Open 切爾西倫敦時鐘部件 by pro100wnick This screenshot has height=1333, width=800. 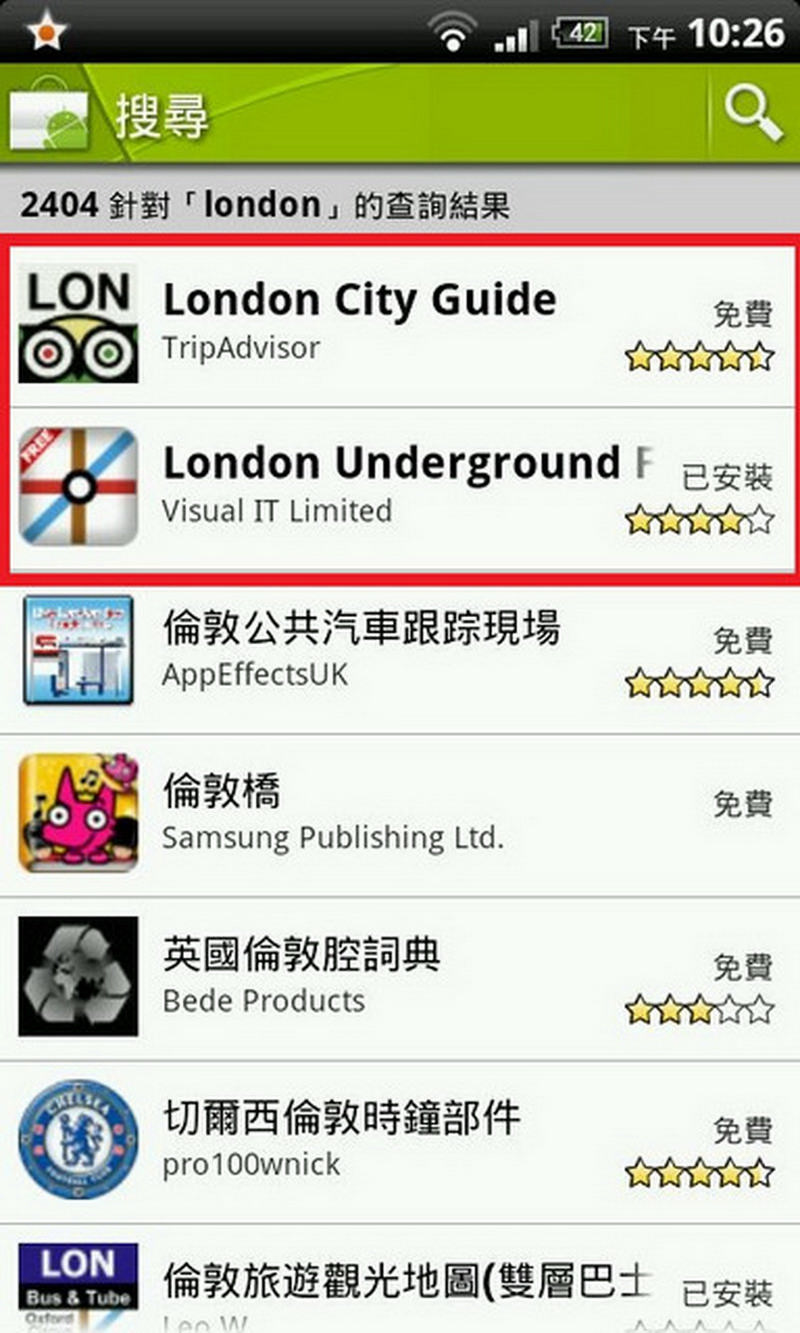[400, 1141]
